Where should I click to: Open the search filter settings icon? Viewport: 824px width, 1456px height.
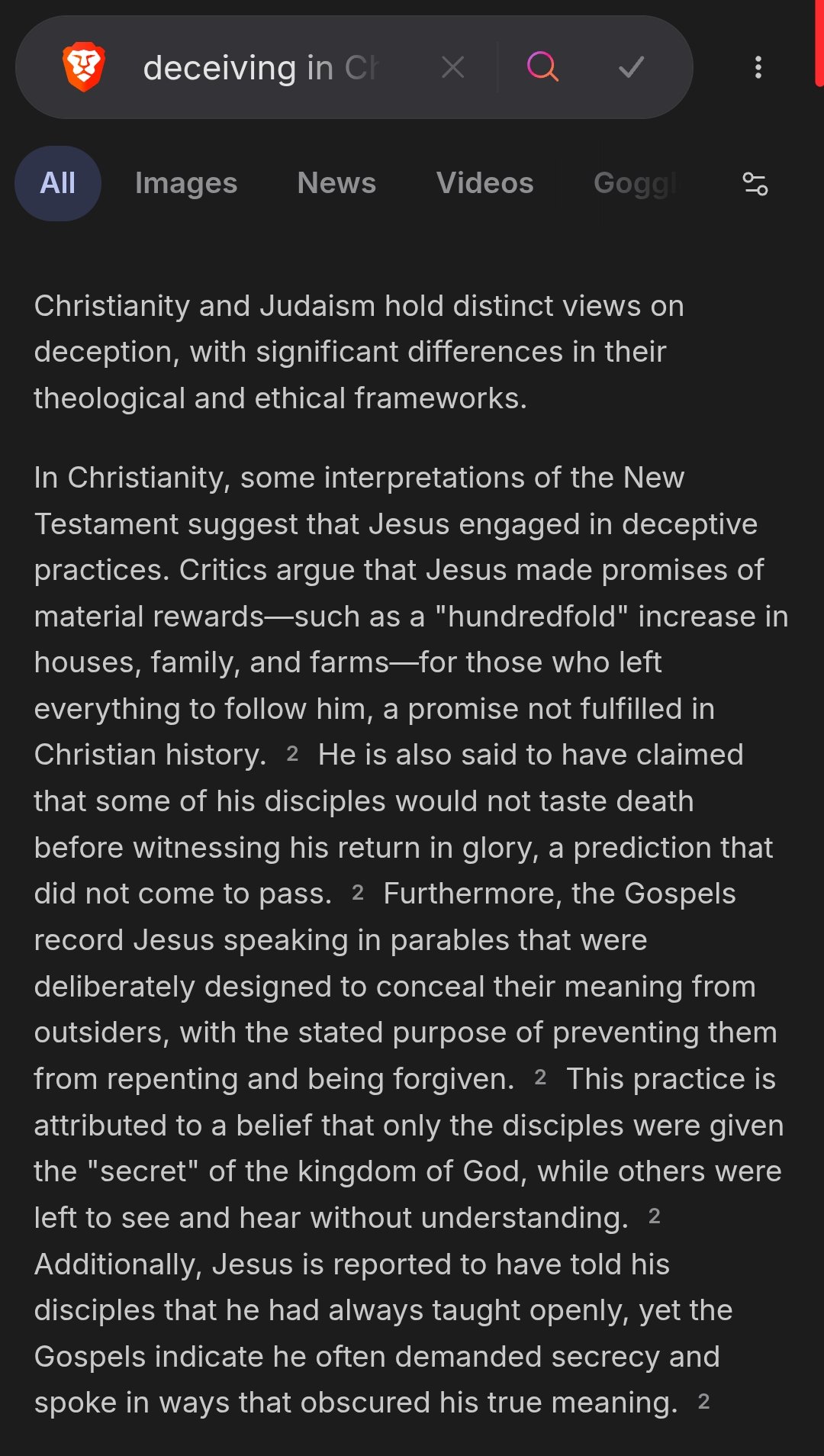click(755, 183)
